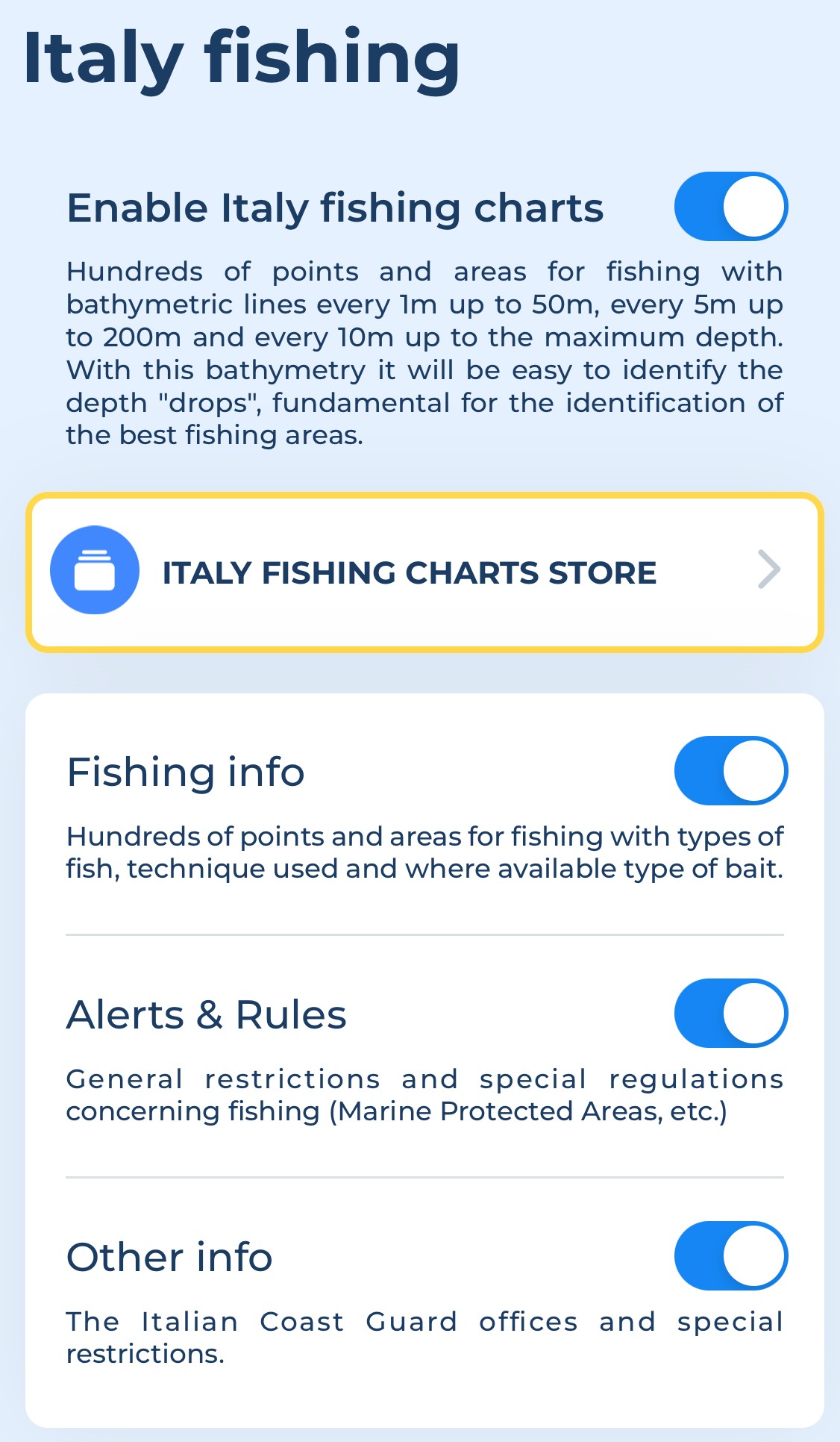The width and height of the screenshot is (840, 1442).
Task: Disable the Alerts & Rules toggle
Action: (x=730, y=1014)
